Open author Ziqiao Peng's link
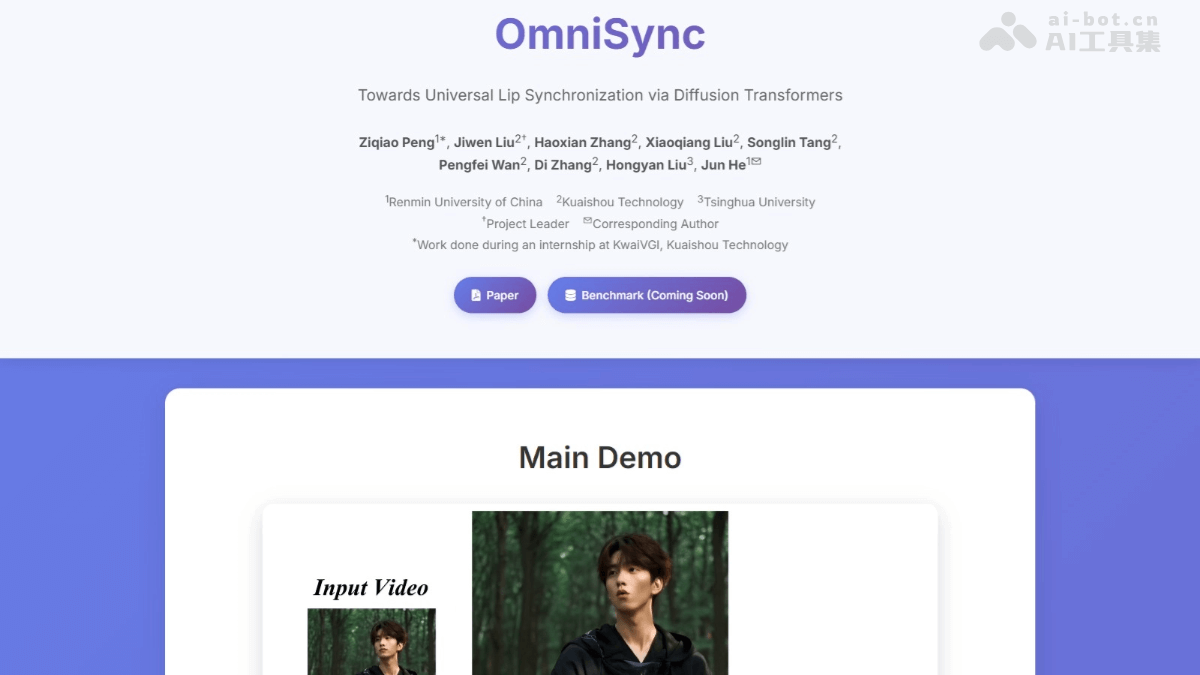 tap(397, 142)
